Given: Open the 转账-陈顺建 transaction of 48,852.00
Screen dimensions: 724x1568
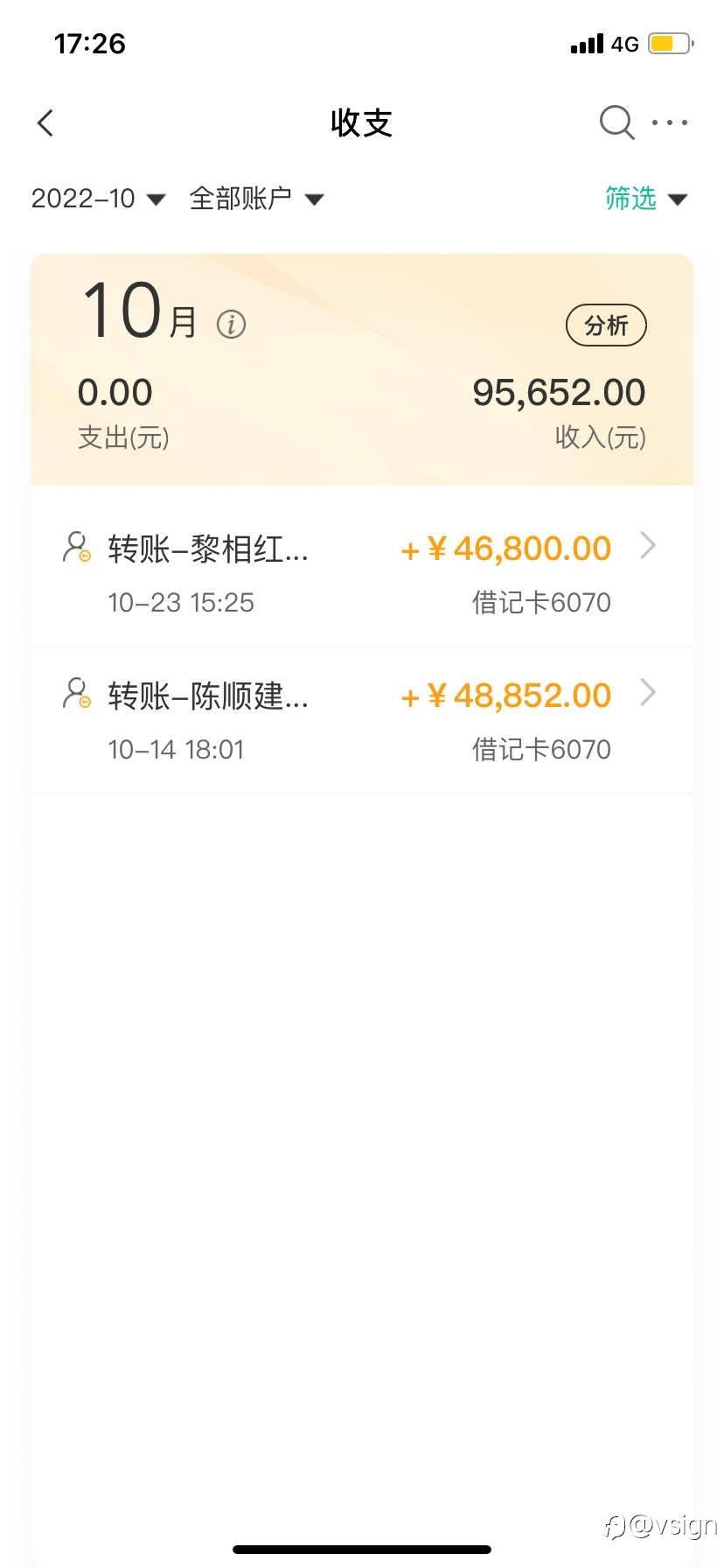Looking at the screenshot, I should pos(362,720).
